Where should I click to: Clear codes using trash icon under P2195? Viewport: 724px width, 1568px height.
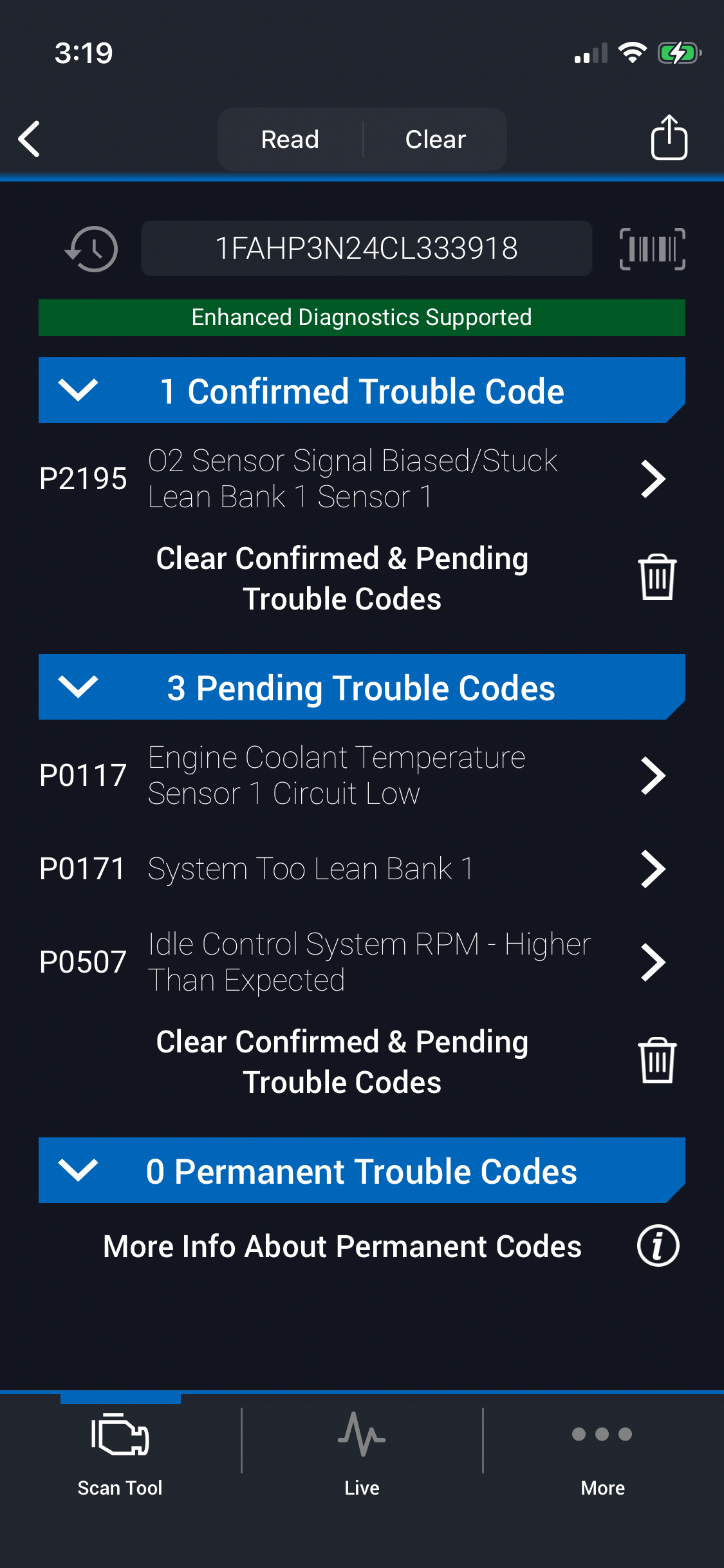[x=656, y=577]
